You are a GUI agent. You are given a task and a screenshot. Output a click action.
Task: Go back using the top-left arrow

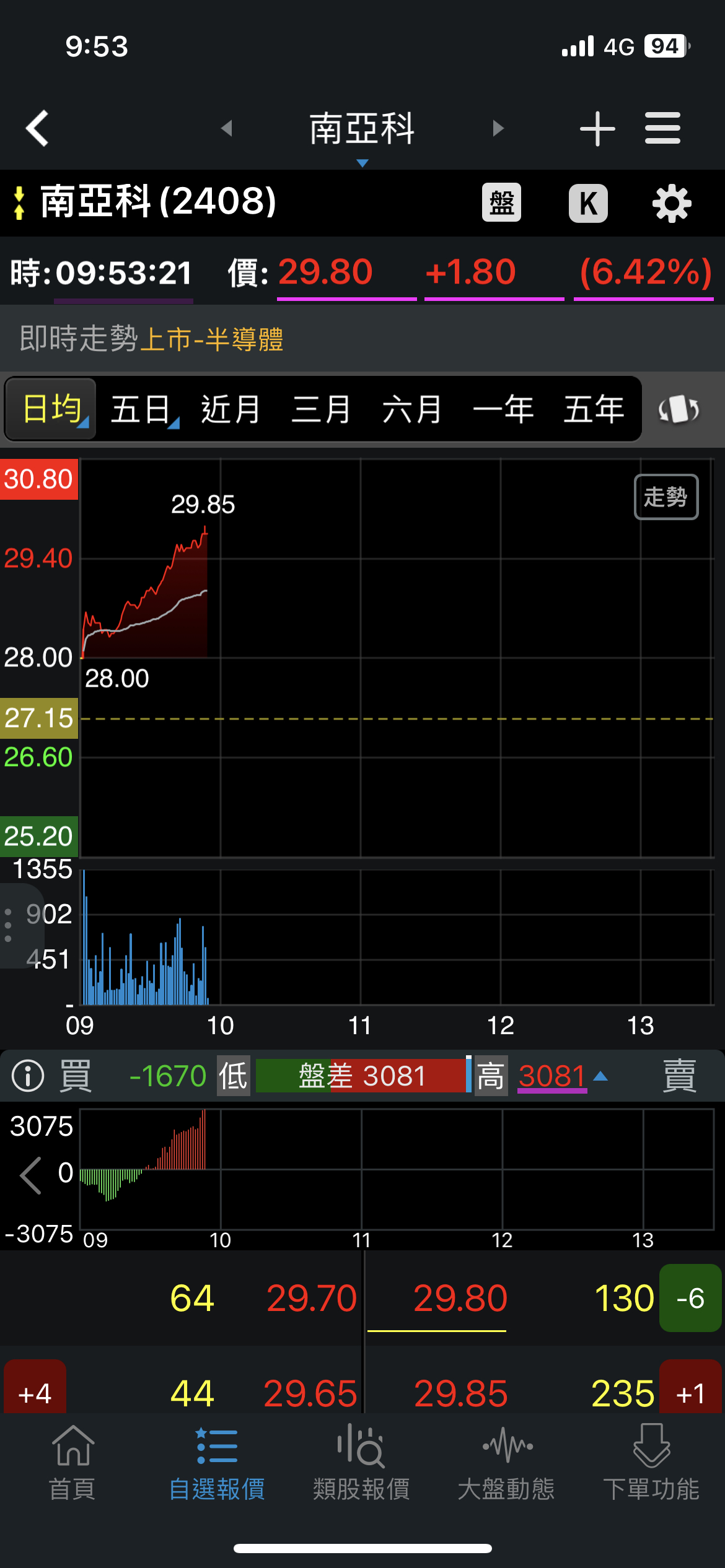coord(38,129)
